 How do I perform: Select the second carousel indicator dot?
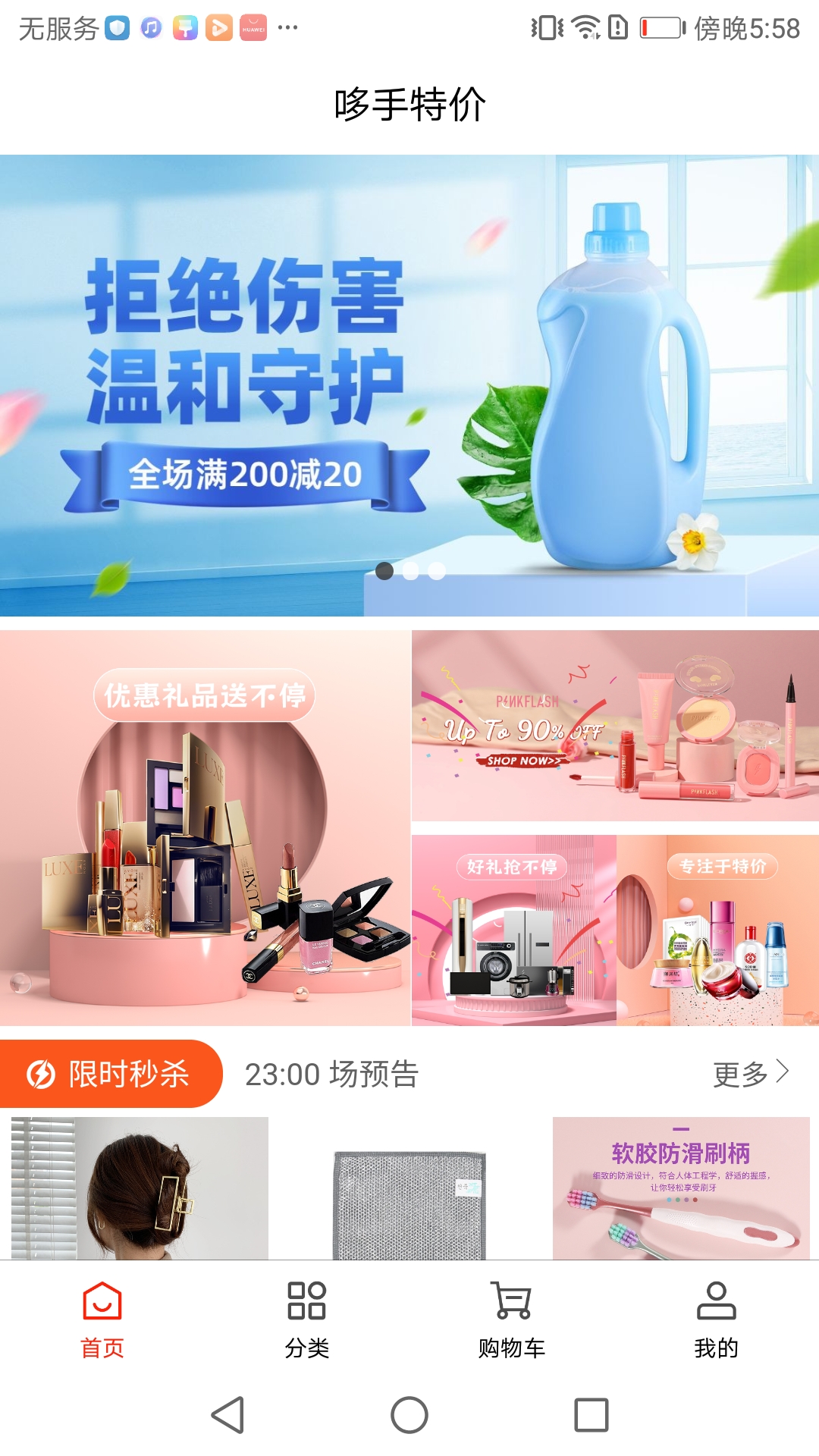tap(409, 570)
